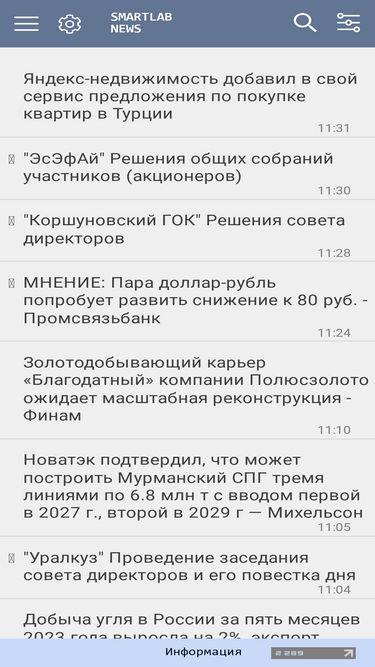Open the "ЭсЭфАй" shareholders meeting news

(188, 168)
